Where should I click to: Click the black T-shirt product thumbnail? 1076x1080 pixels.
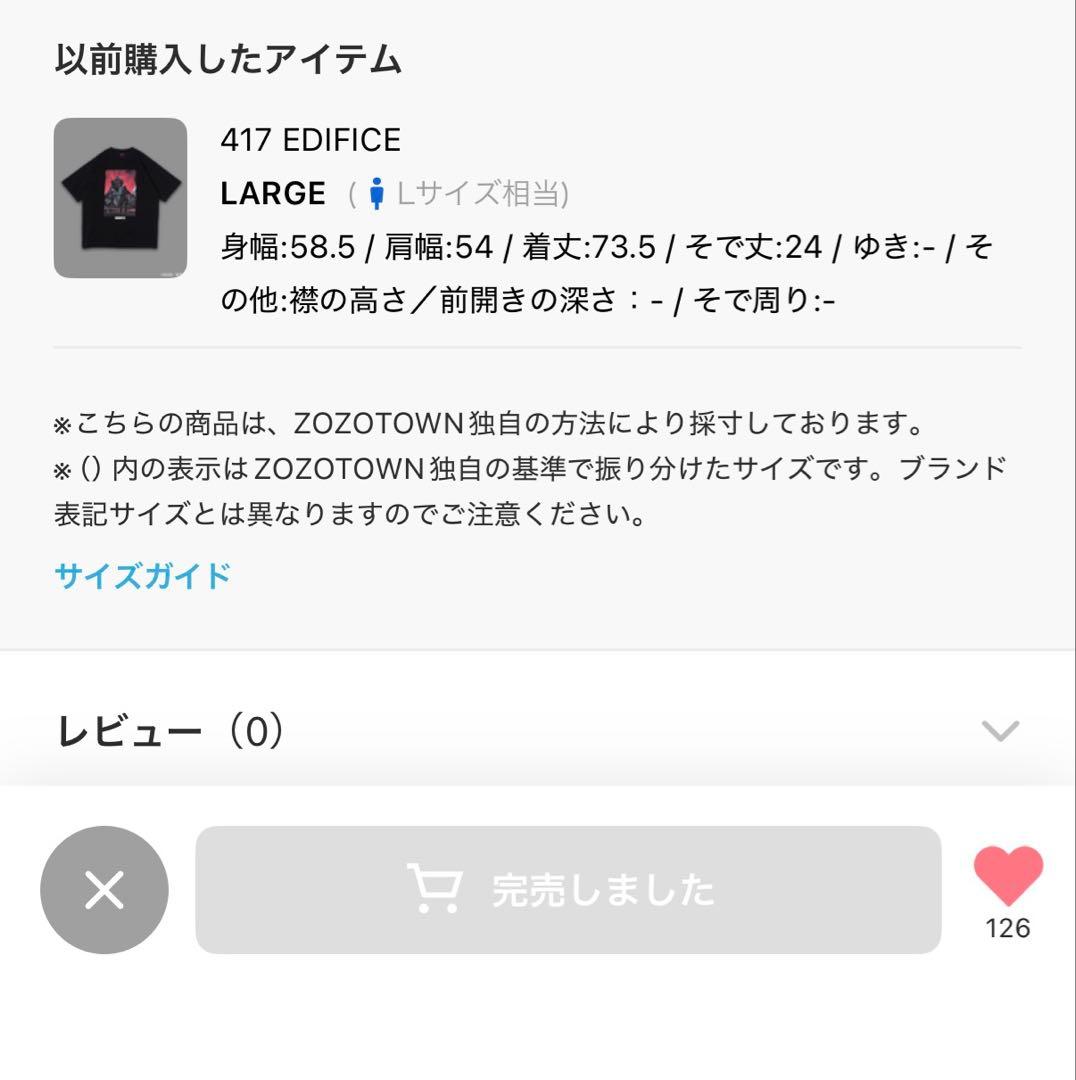point(120,199)
